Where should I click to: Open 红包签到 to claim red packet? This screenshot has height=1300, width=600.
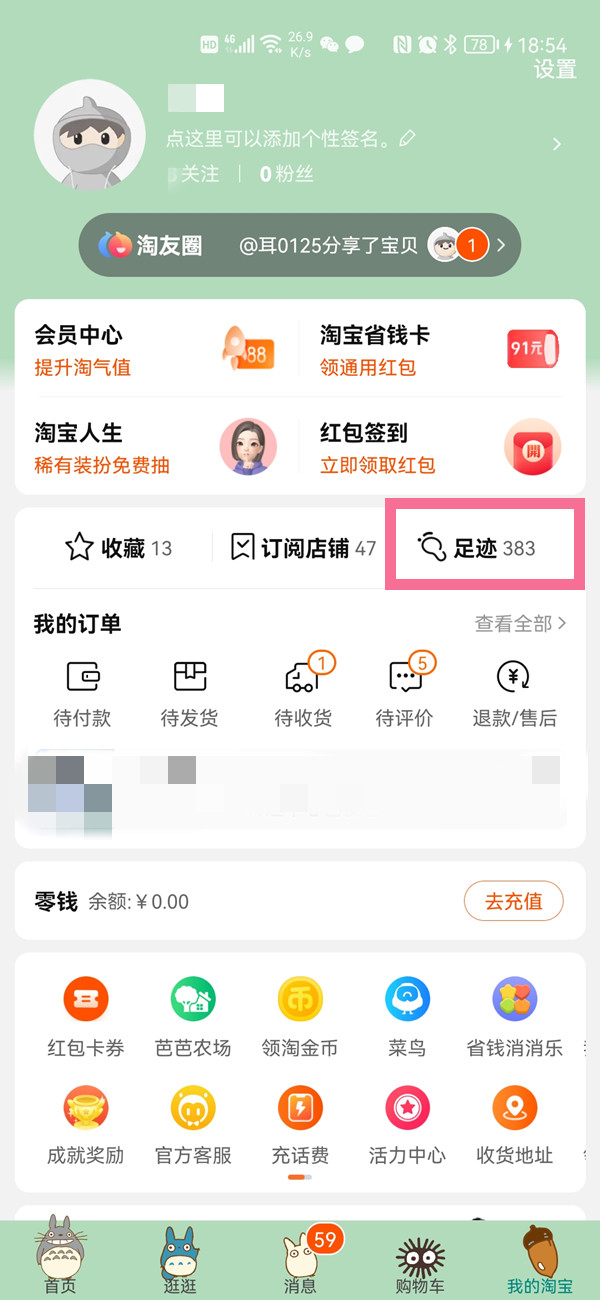(x=440, y=447)
